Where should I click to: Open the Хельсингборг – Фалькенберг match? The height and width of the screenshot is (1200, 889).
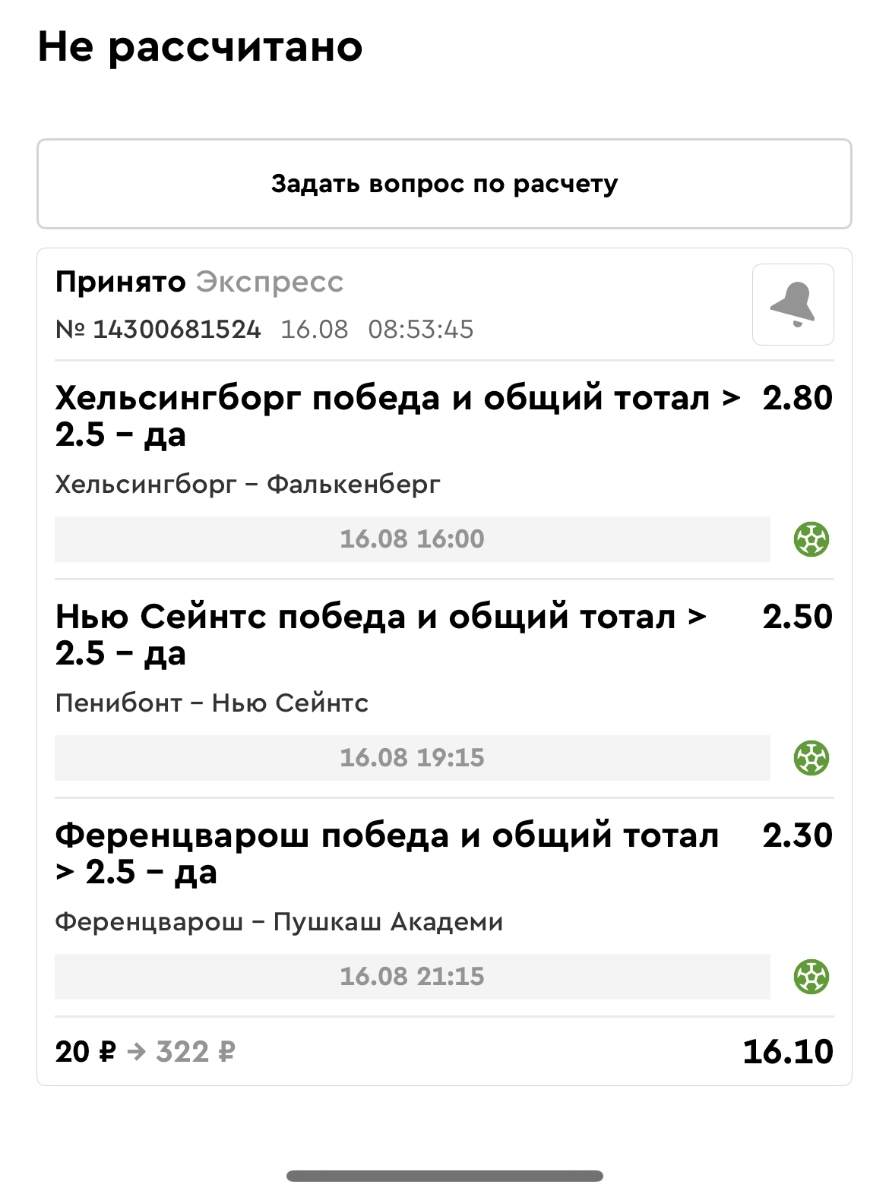(248, 485)
